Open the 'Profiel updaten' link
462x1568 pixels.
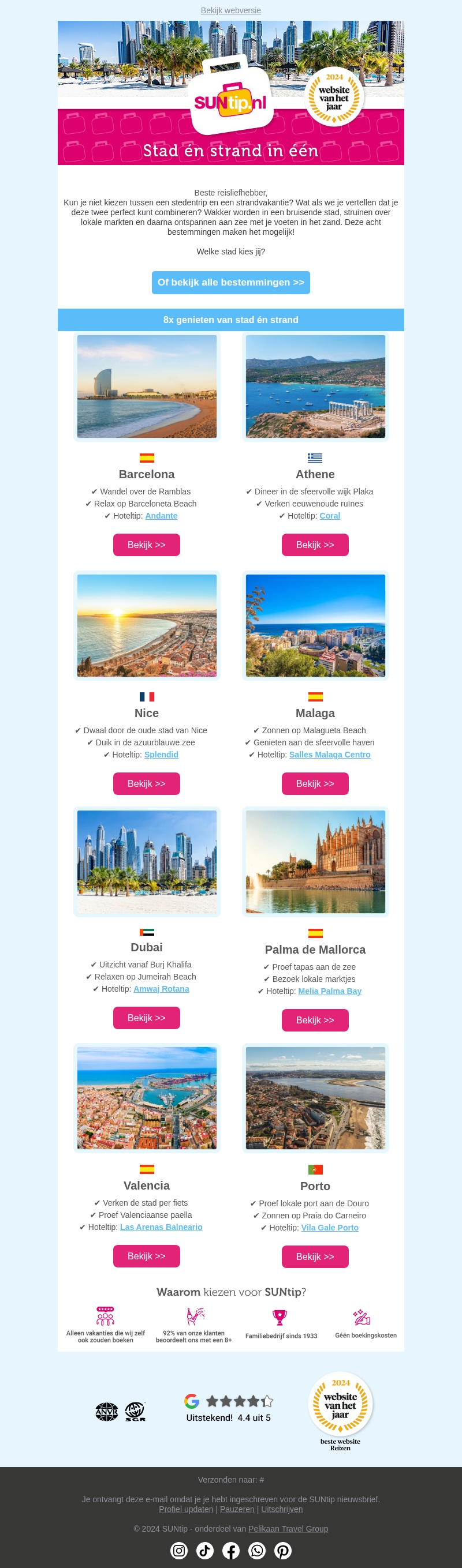[x=186, y=1509]
